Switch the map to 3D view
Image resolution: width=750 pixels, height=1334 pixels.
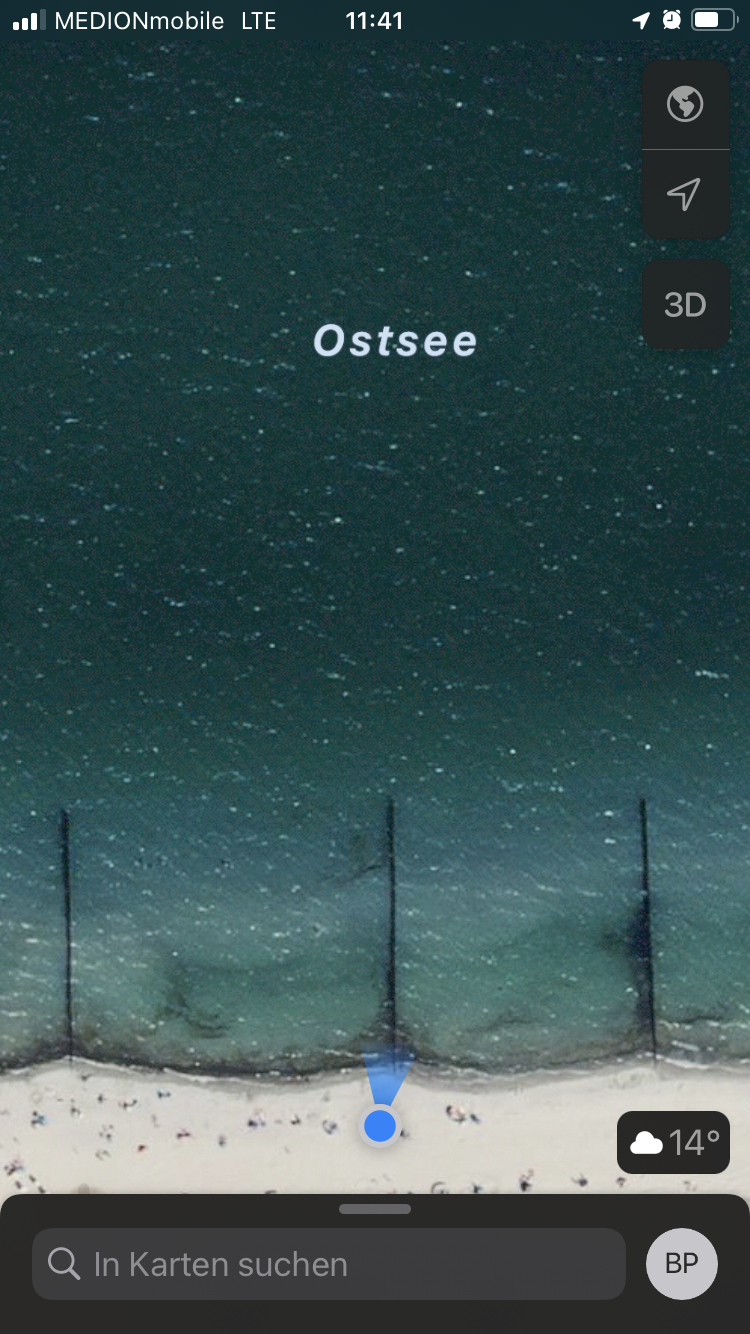coord(685,305)
